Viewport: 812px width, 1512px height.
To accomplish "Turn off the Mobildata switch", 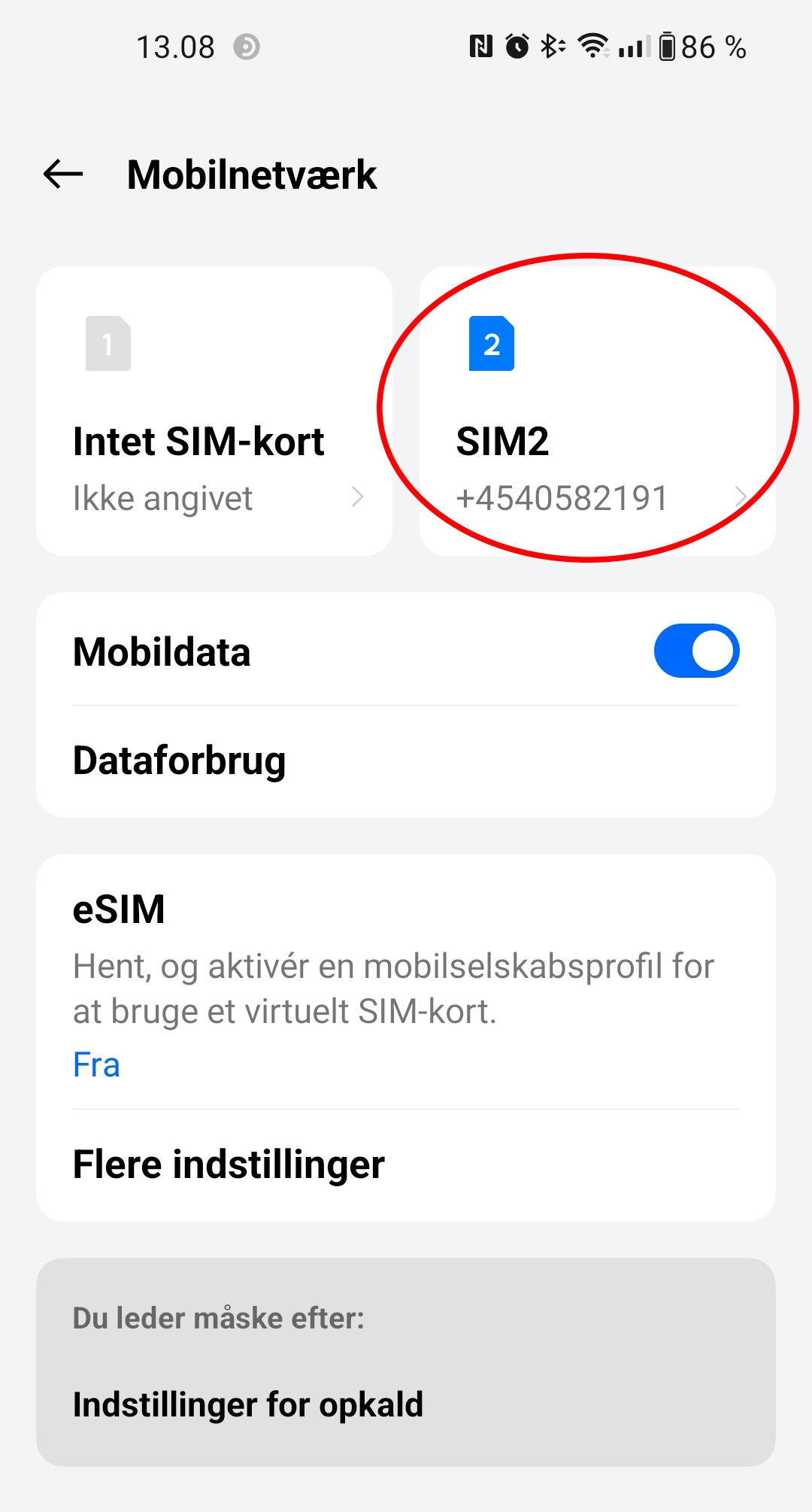I will [x=696, y=651].
